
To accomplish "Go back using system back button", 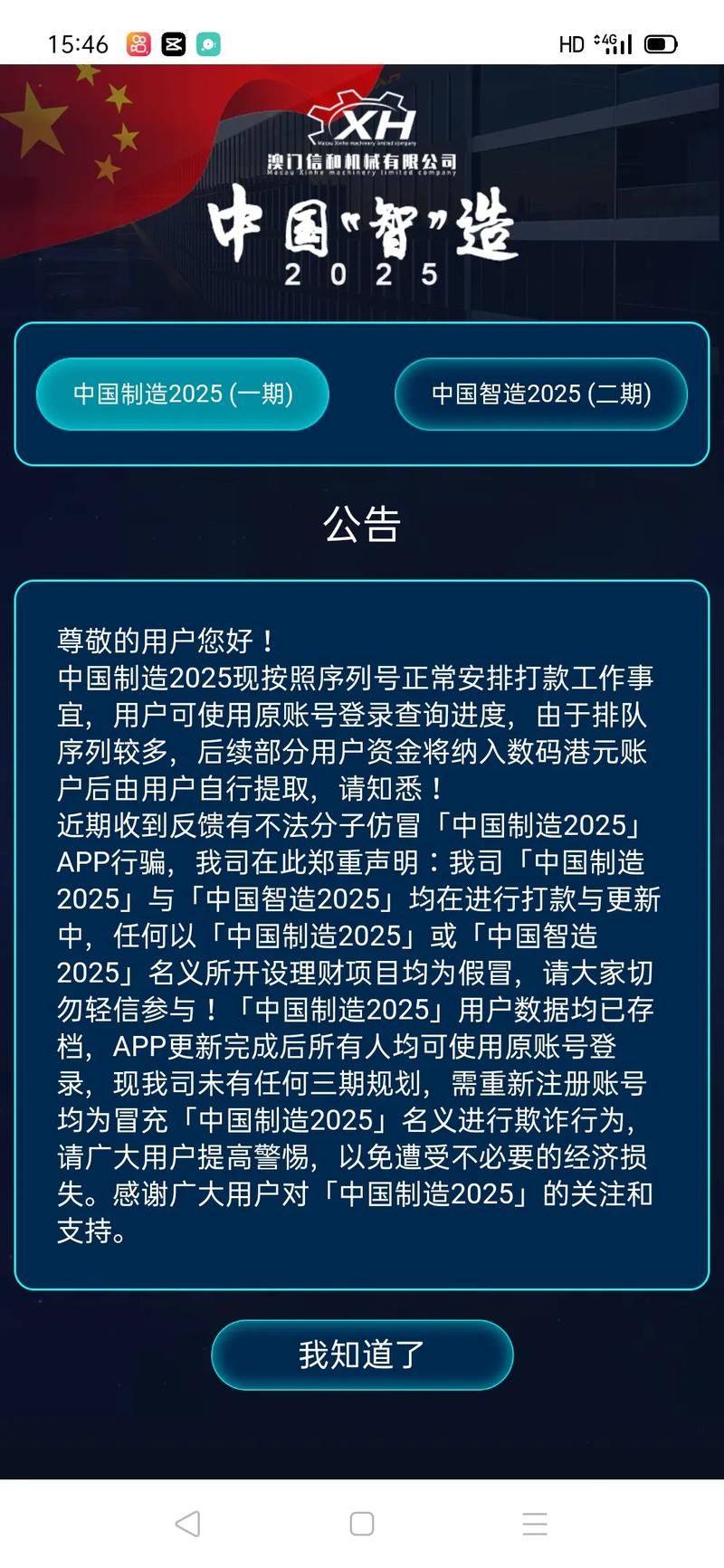I will (x=187, y=1524).
